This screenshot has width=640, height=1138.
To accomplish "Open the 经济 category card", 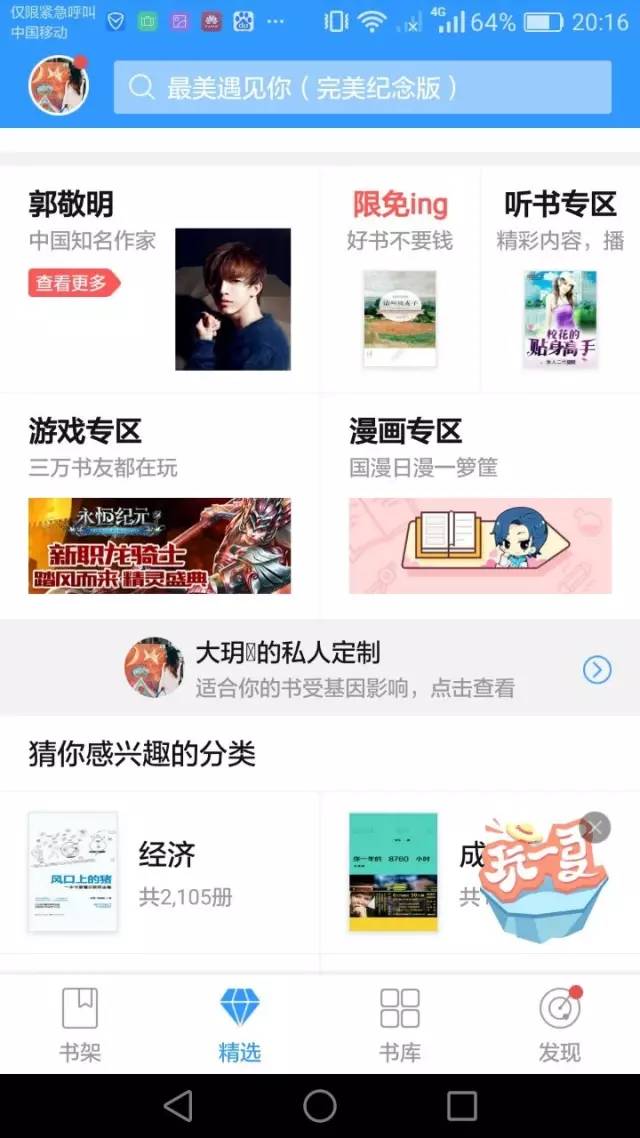I will click(160, 872).
